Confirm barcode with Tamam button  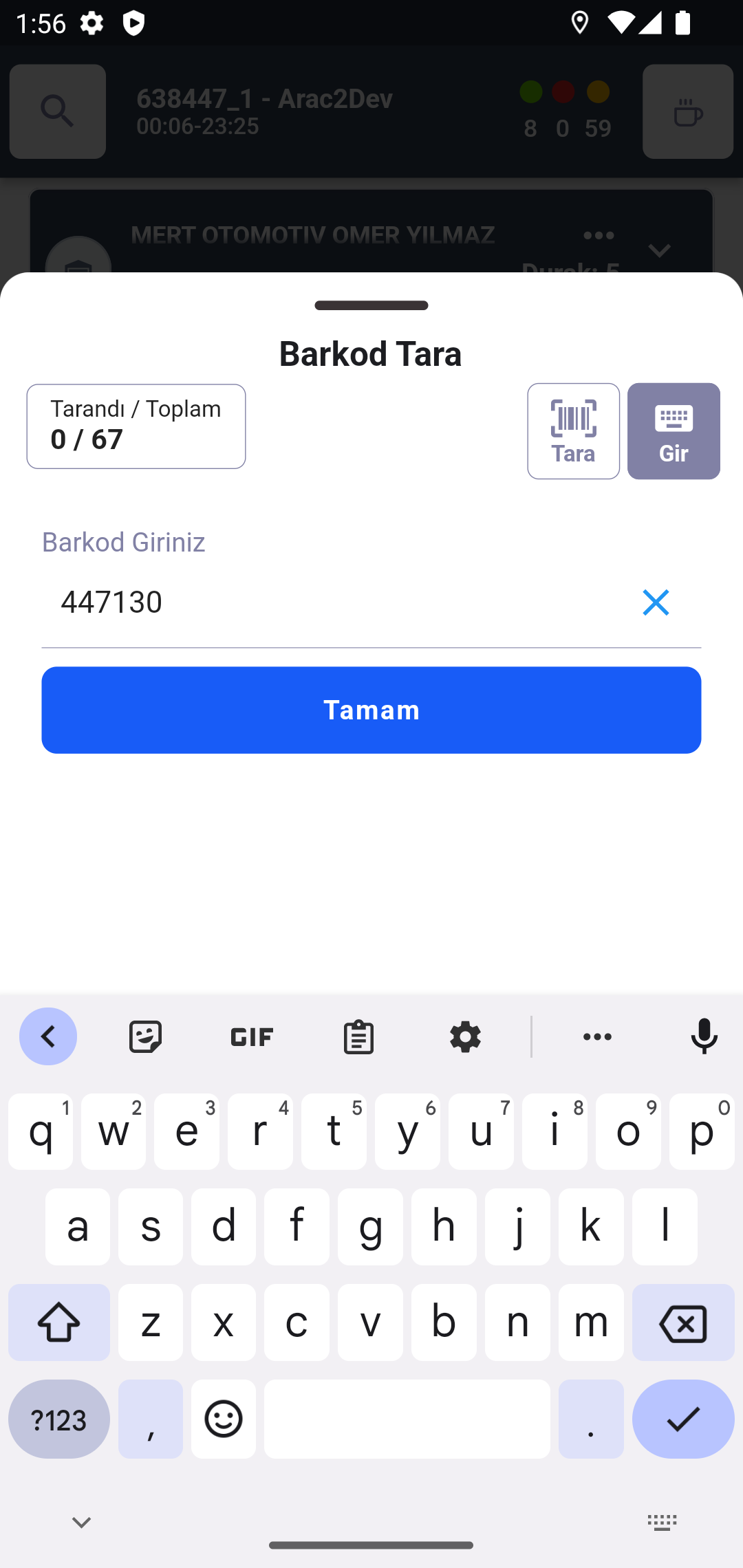point(371,710)
